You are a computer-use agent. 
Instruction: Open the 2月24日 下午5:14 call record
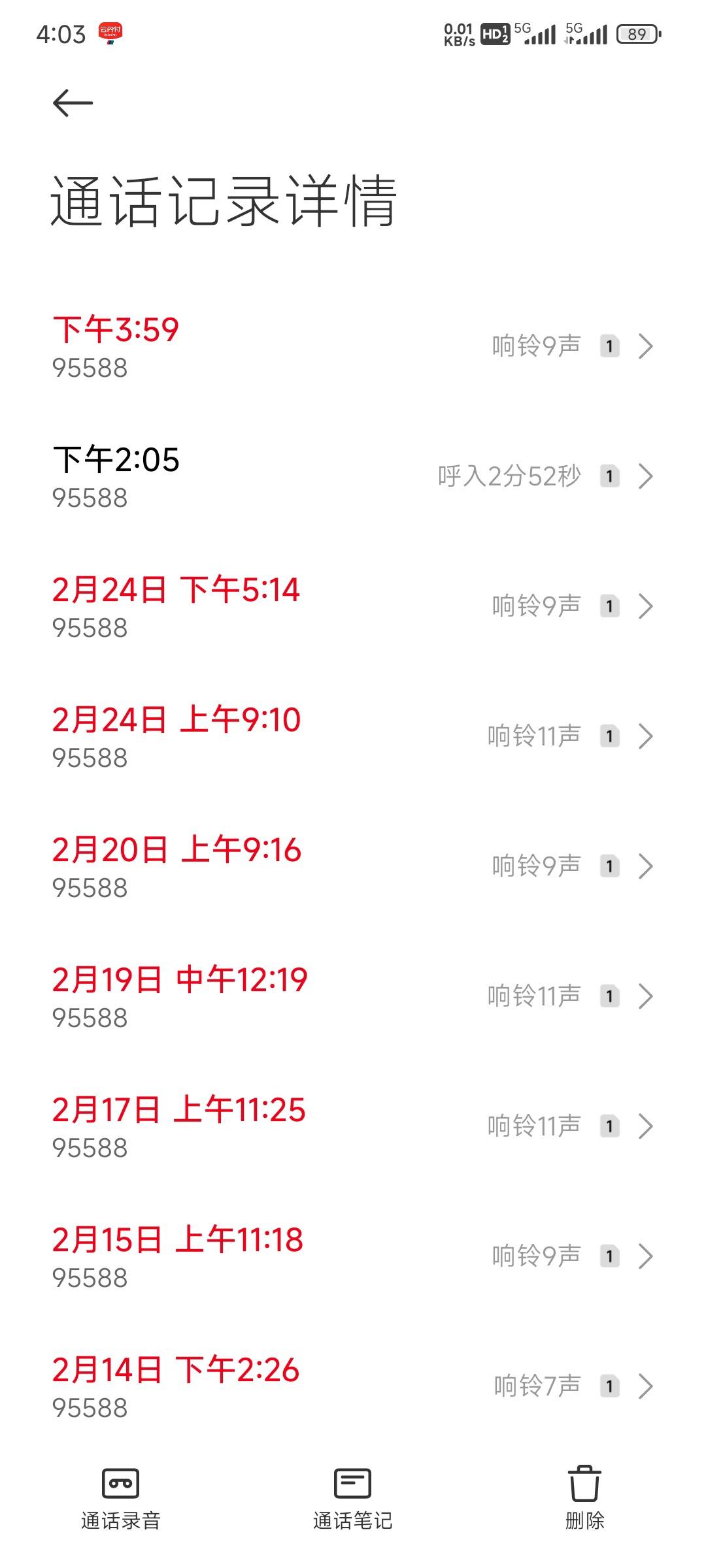point(353,607)
